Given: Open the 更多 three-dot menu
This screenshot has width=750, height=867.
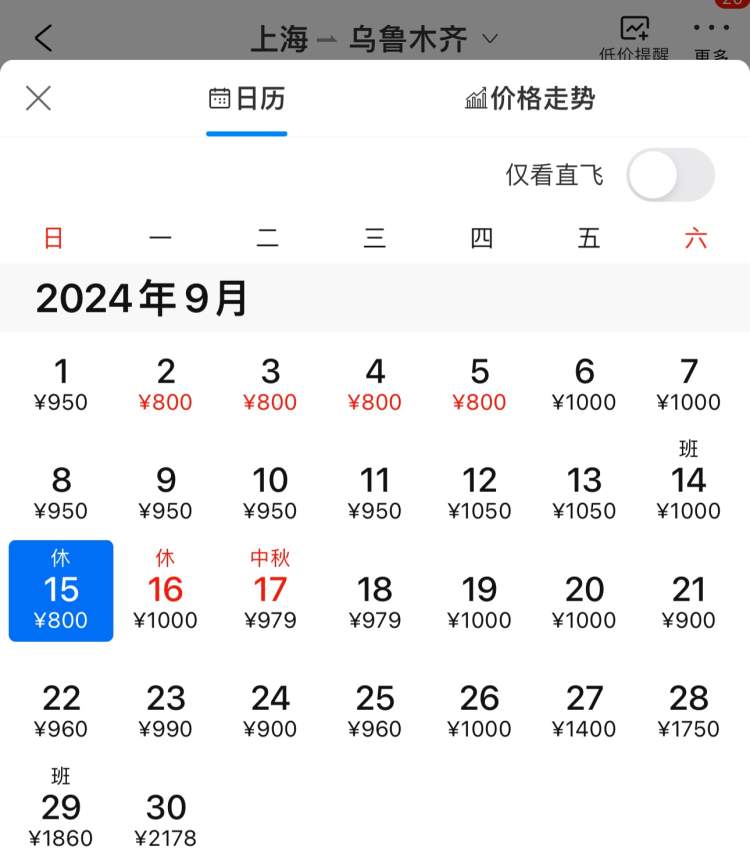Looking at the screenshot, I should tap(710, 30).
